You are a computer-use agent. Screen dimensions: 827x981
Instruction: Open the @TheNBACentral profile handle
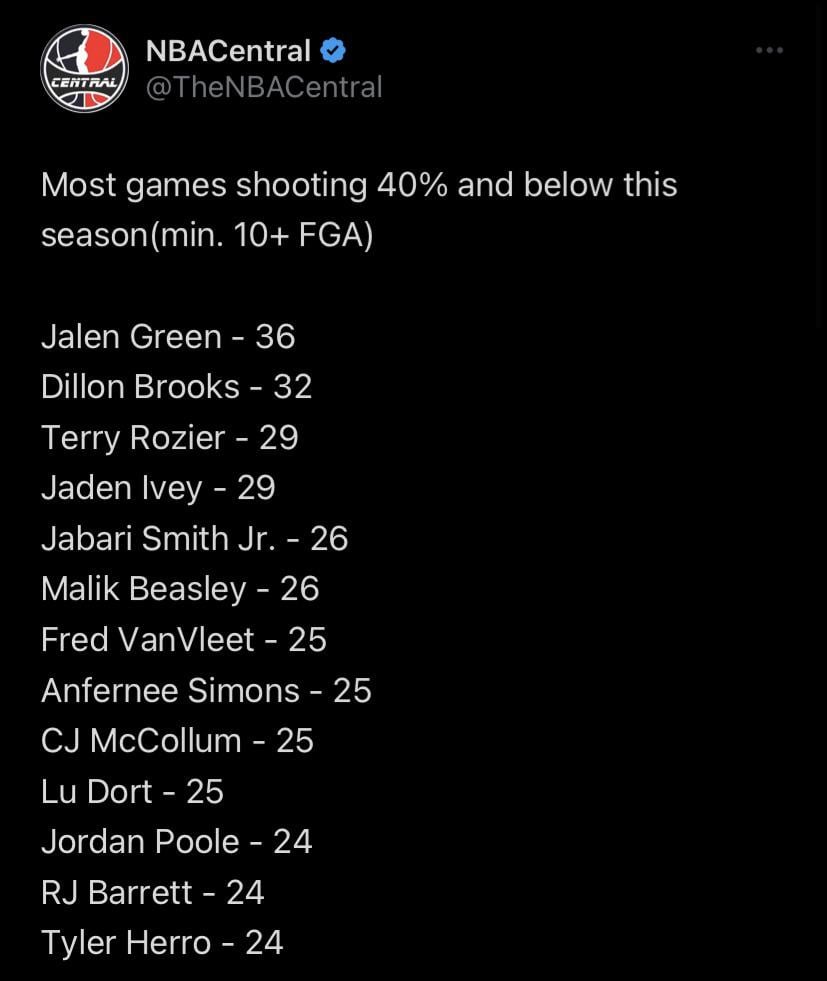pos(264,88)
